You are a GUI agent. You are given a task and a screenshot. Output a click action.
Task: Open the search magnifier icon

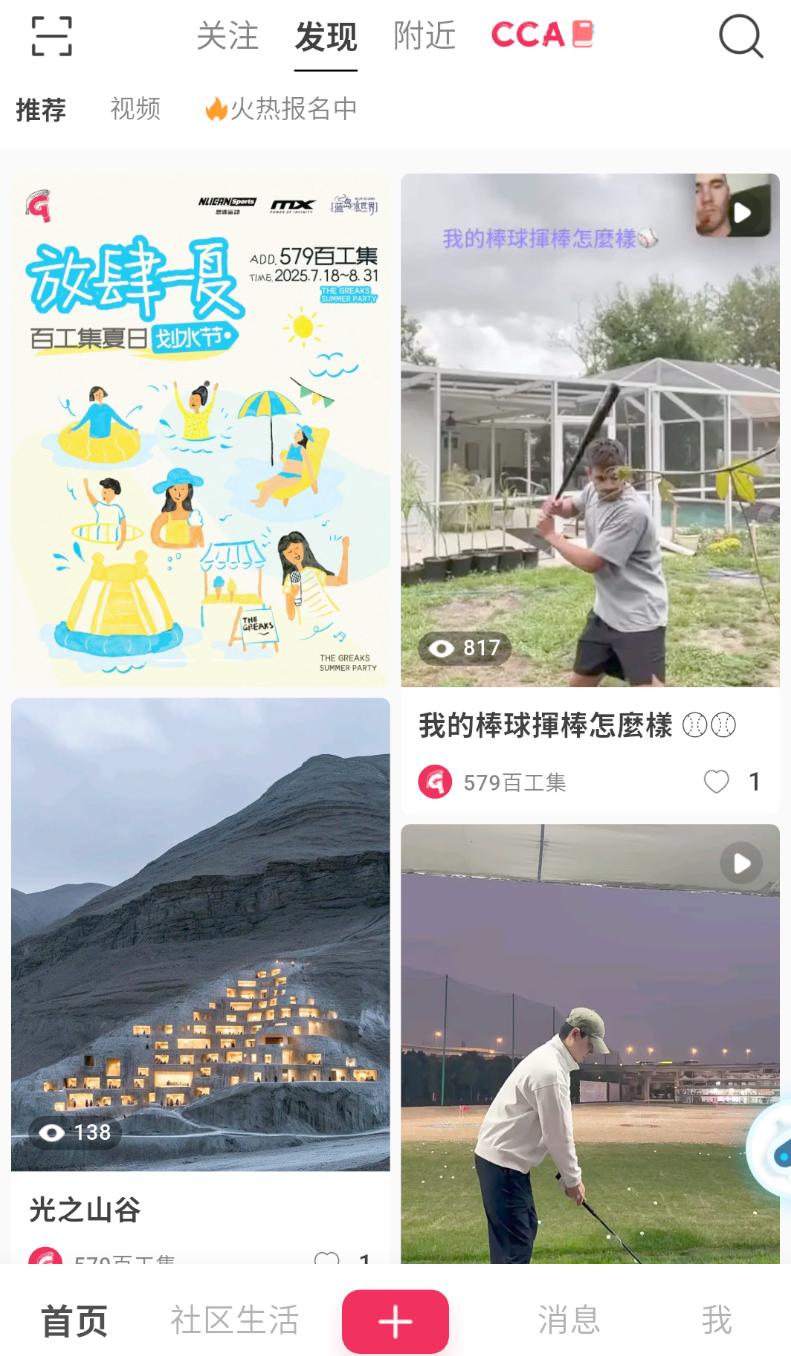click(741, 37)
